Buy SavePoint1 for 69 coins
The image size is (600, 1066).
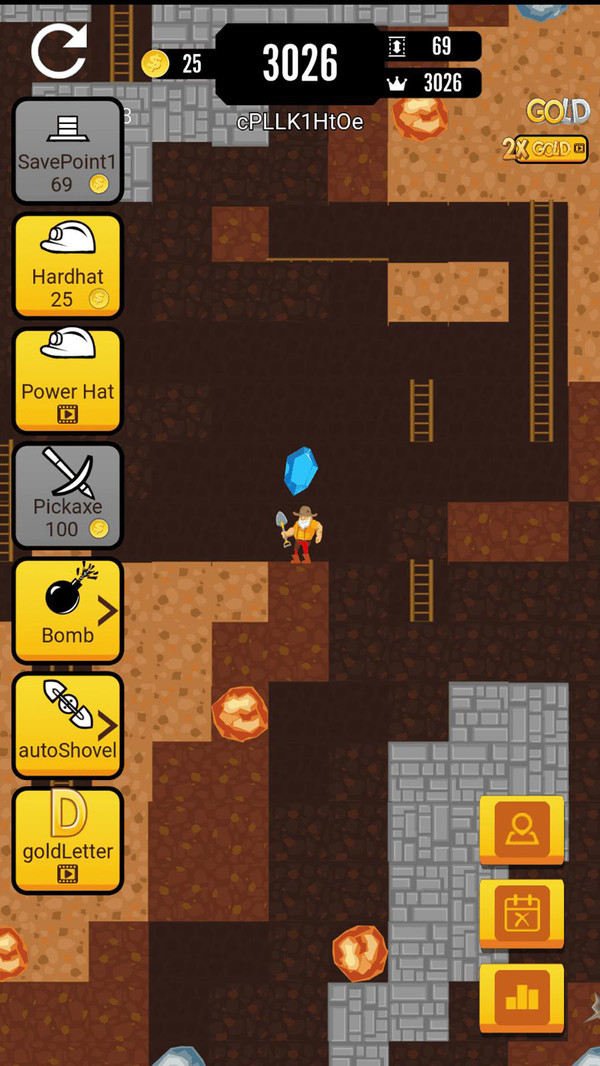coord(68,151)
